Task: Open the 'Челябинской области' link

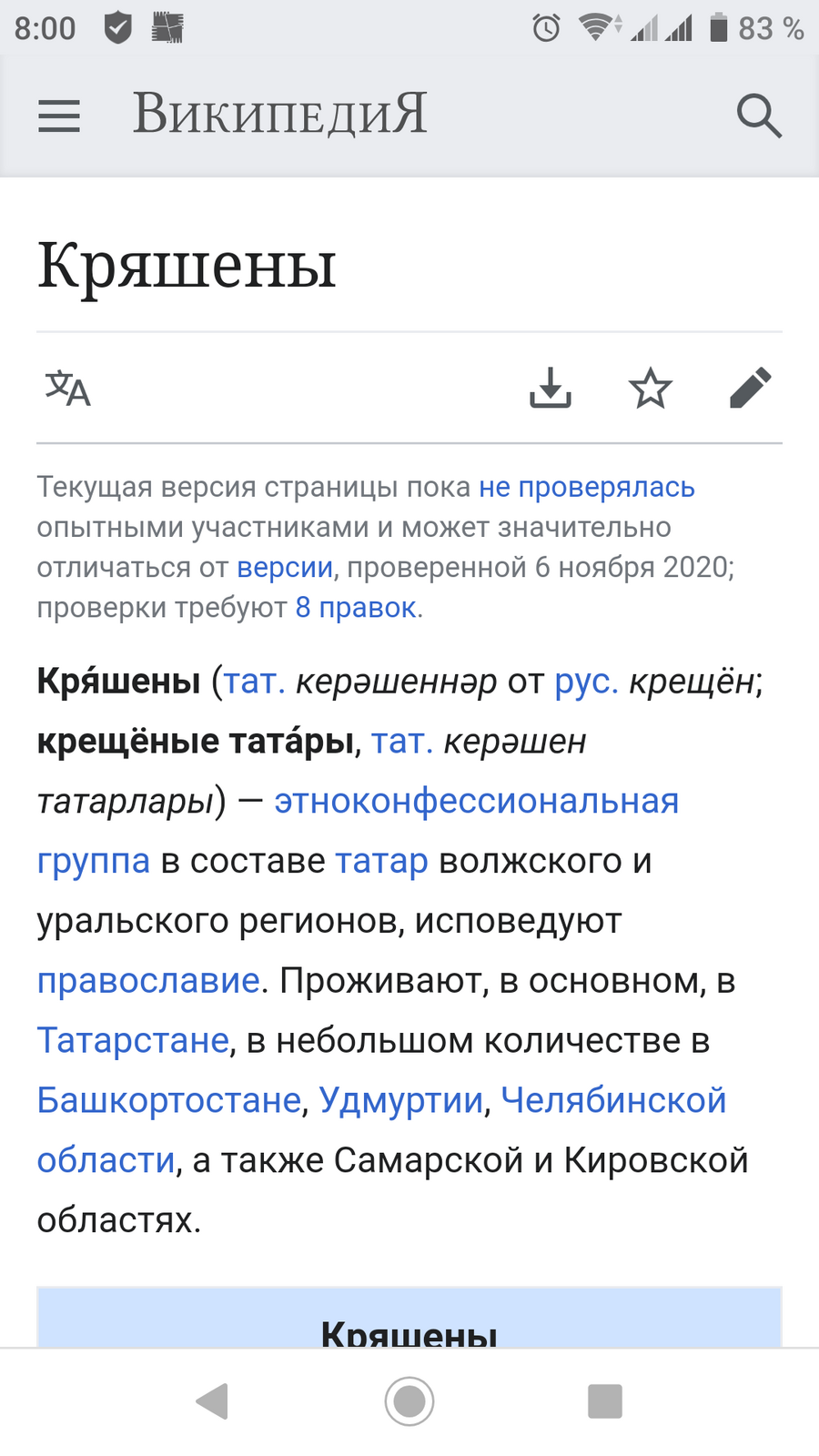Action: coord(613,1100)
